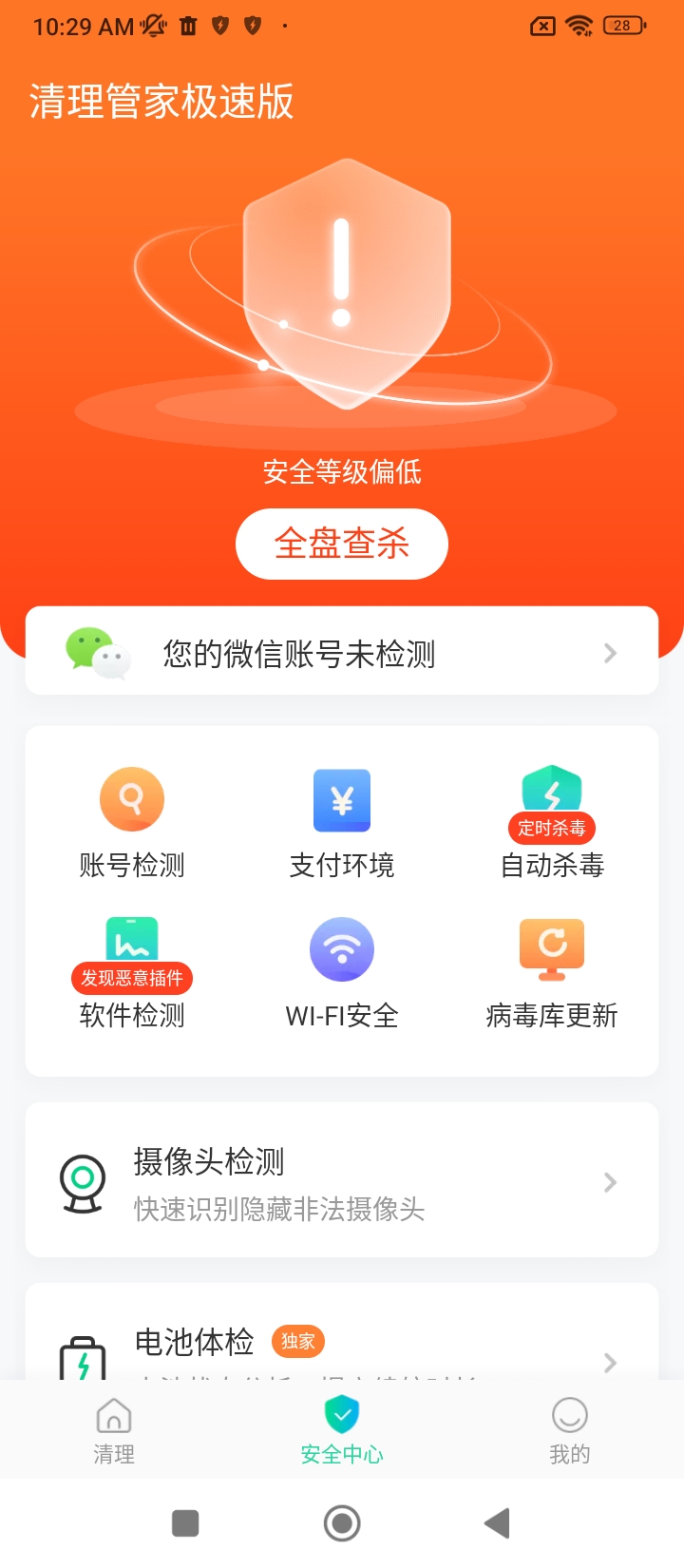Open 摄像头检测 camera detection
This screenshot has height=1568, width=684.
pyautogui.click(x=341, y=1181)
